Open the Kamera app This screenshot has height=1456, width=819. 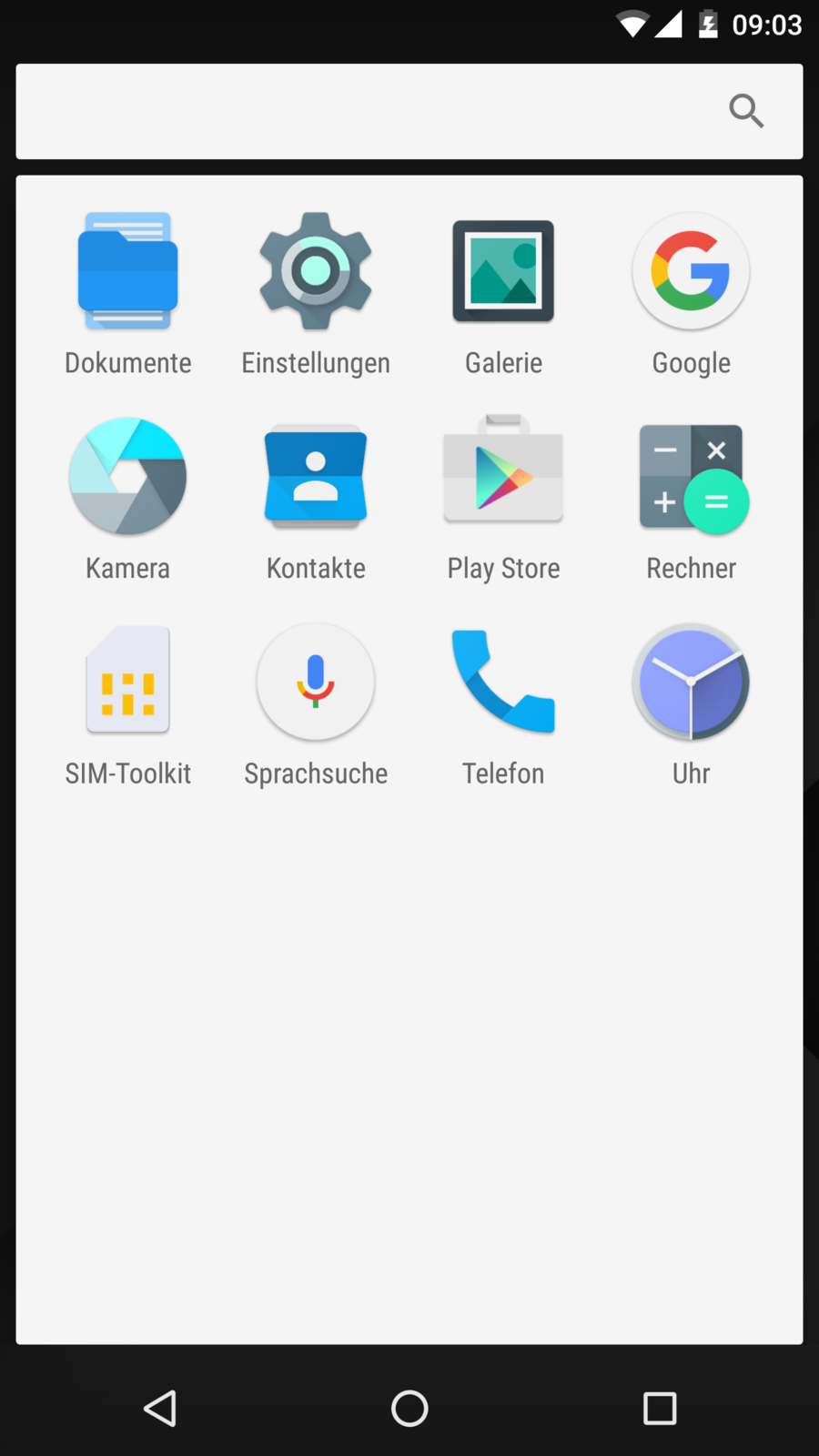[127, 476]
